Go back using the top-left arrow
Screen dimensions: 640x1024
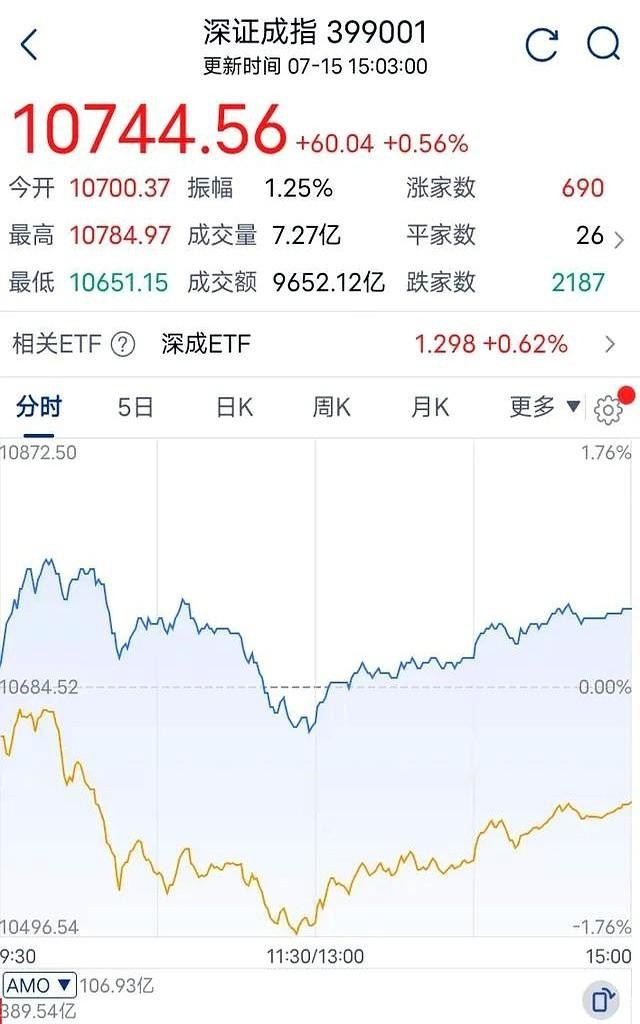click(x=29, y=44)
